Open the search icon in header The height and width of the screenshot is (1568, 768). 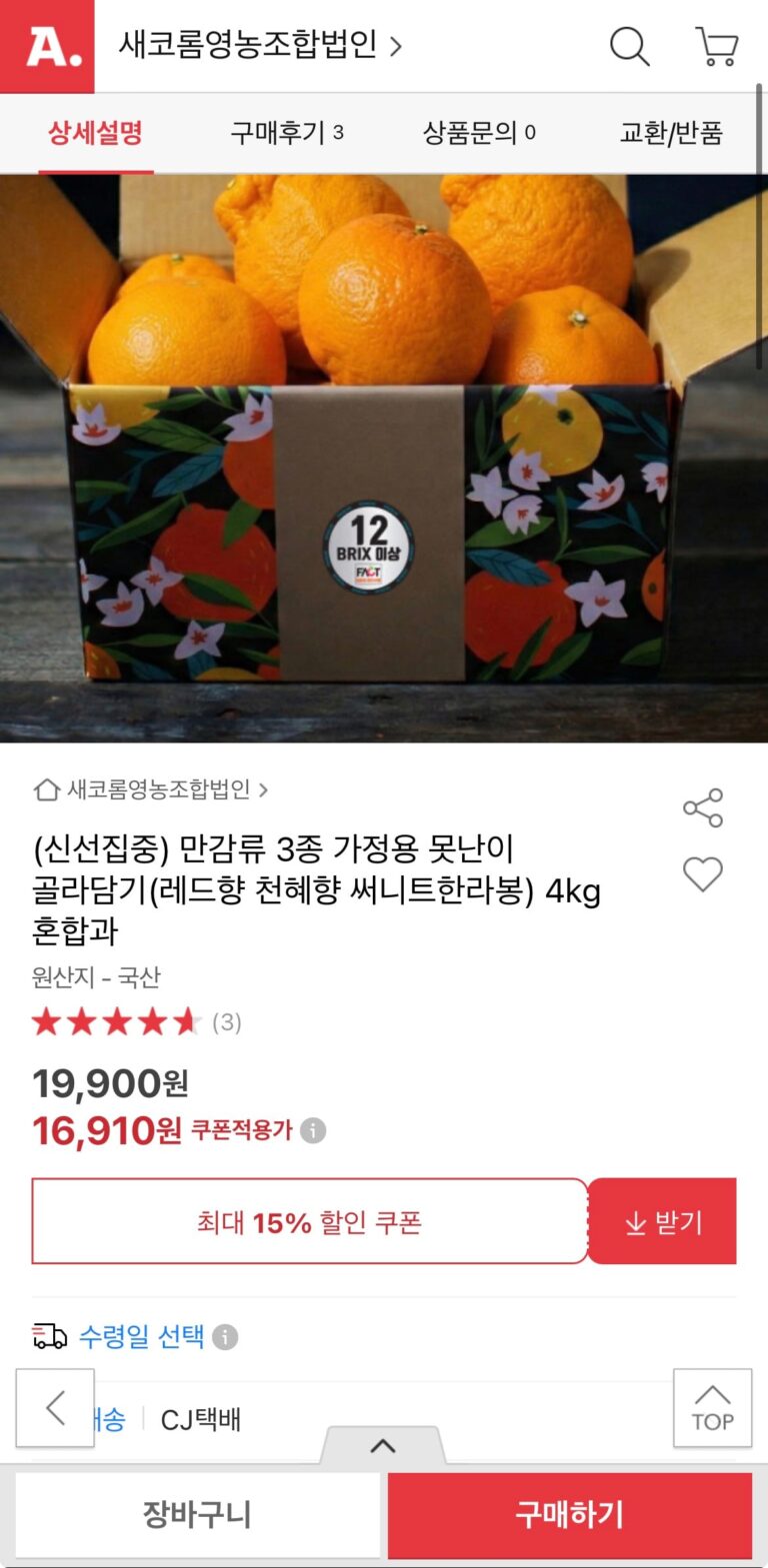coord(629,46)
